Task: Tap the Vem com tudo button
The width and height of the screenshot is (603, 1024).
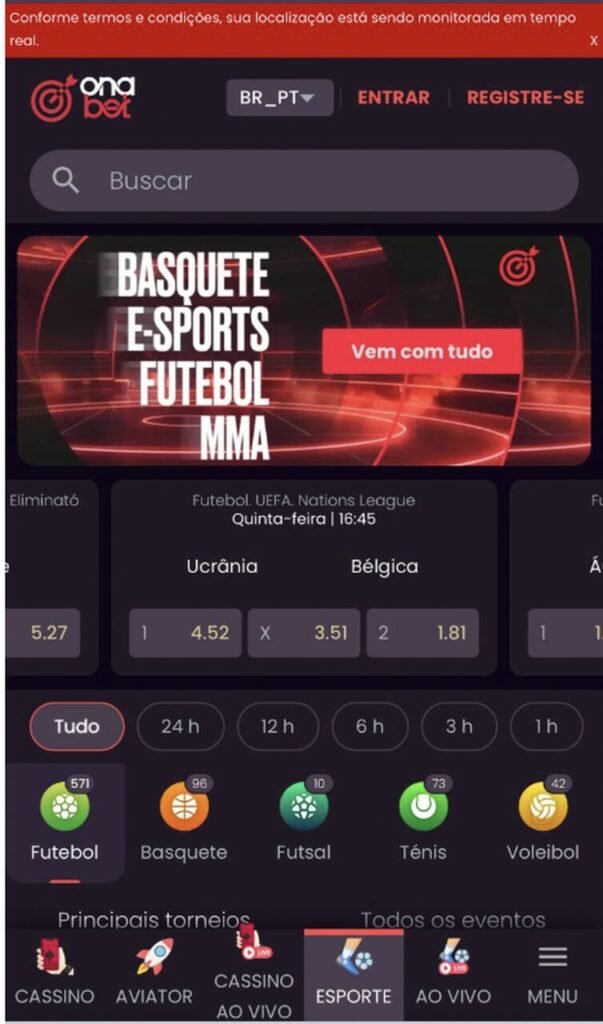Action: (421, 352)
